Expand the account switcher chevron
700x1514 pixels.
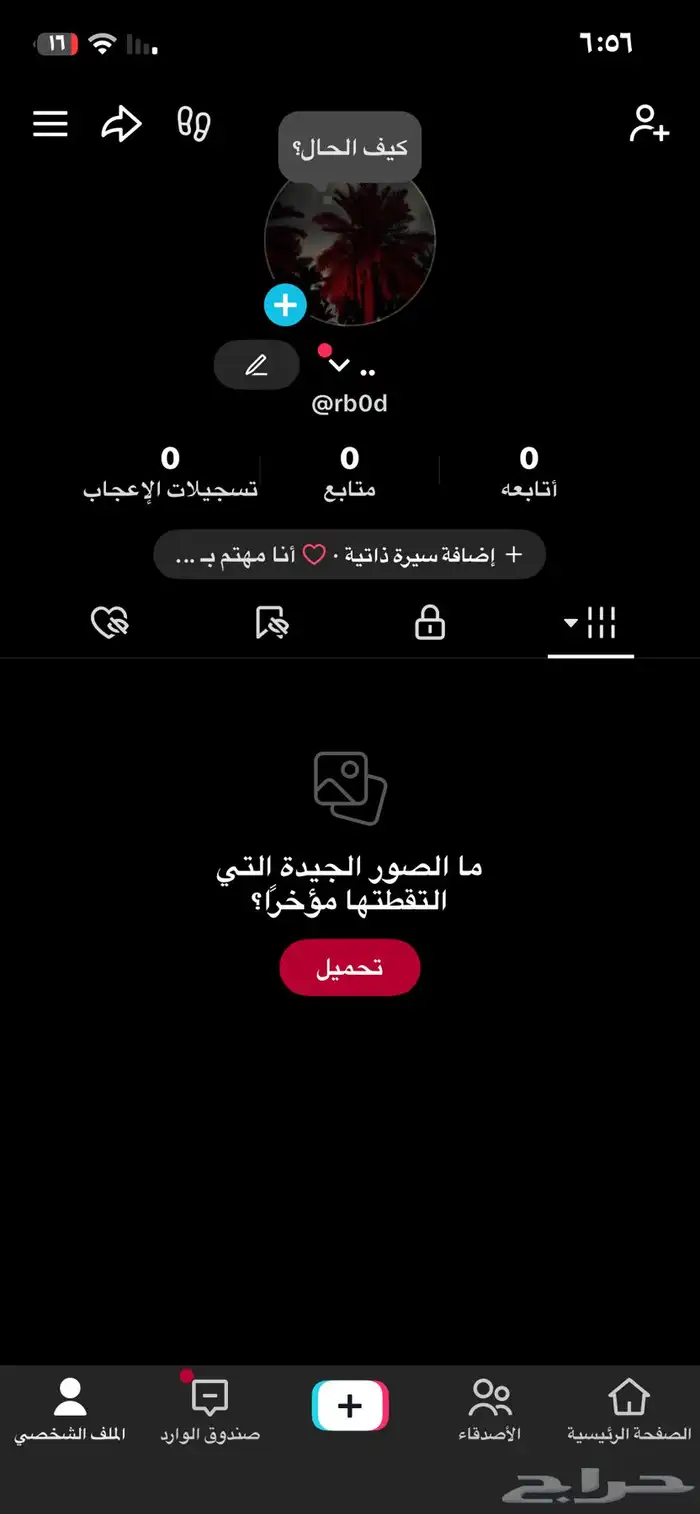point(340,366)
